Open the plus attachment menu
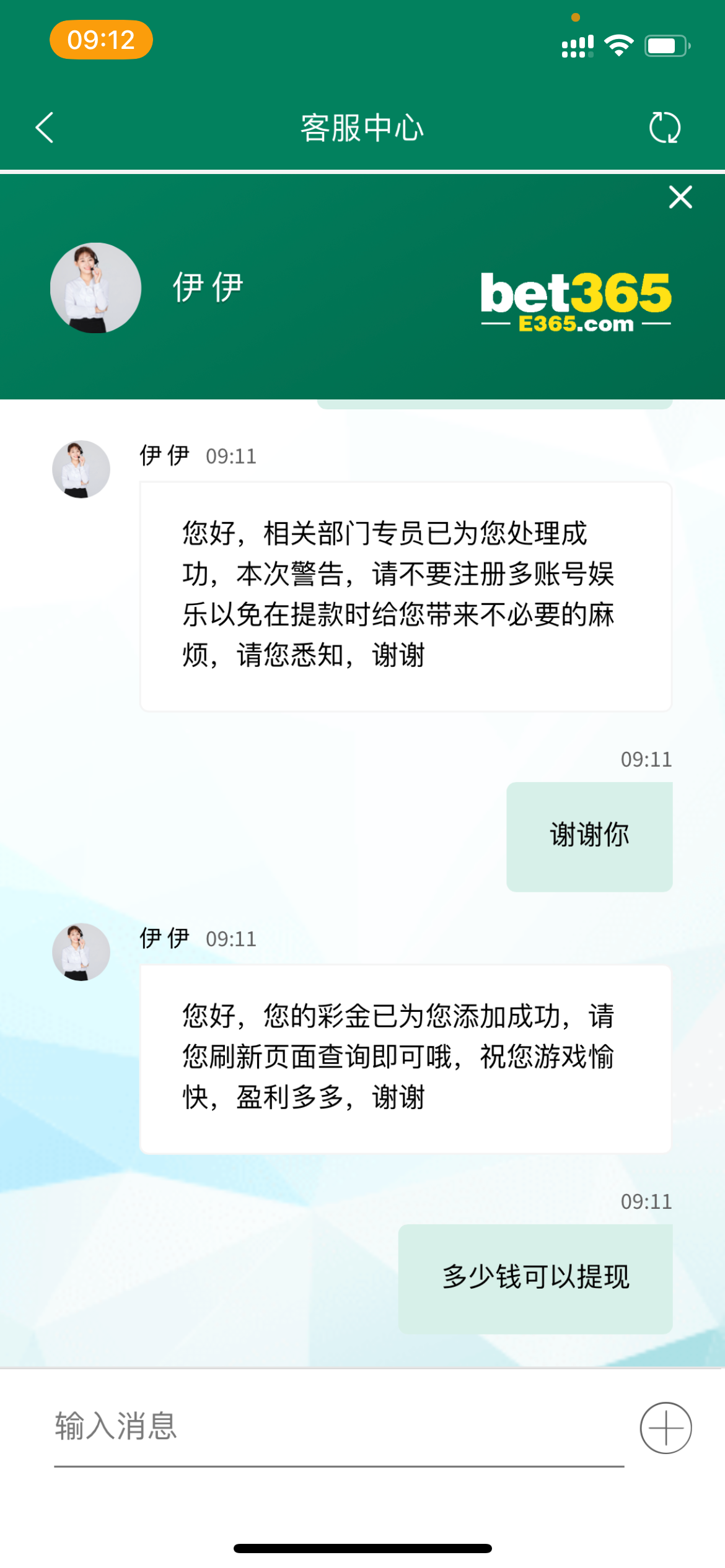 [x=666, y=1427]
